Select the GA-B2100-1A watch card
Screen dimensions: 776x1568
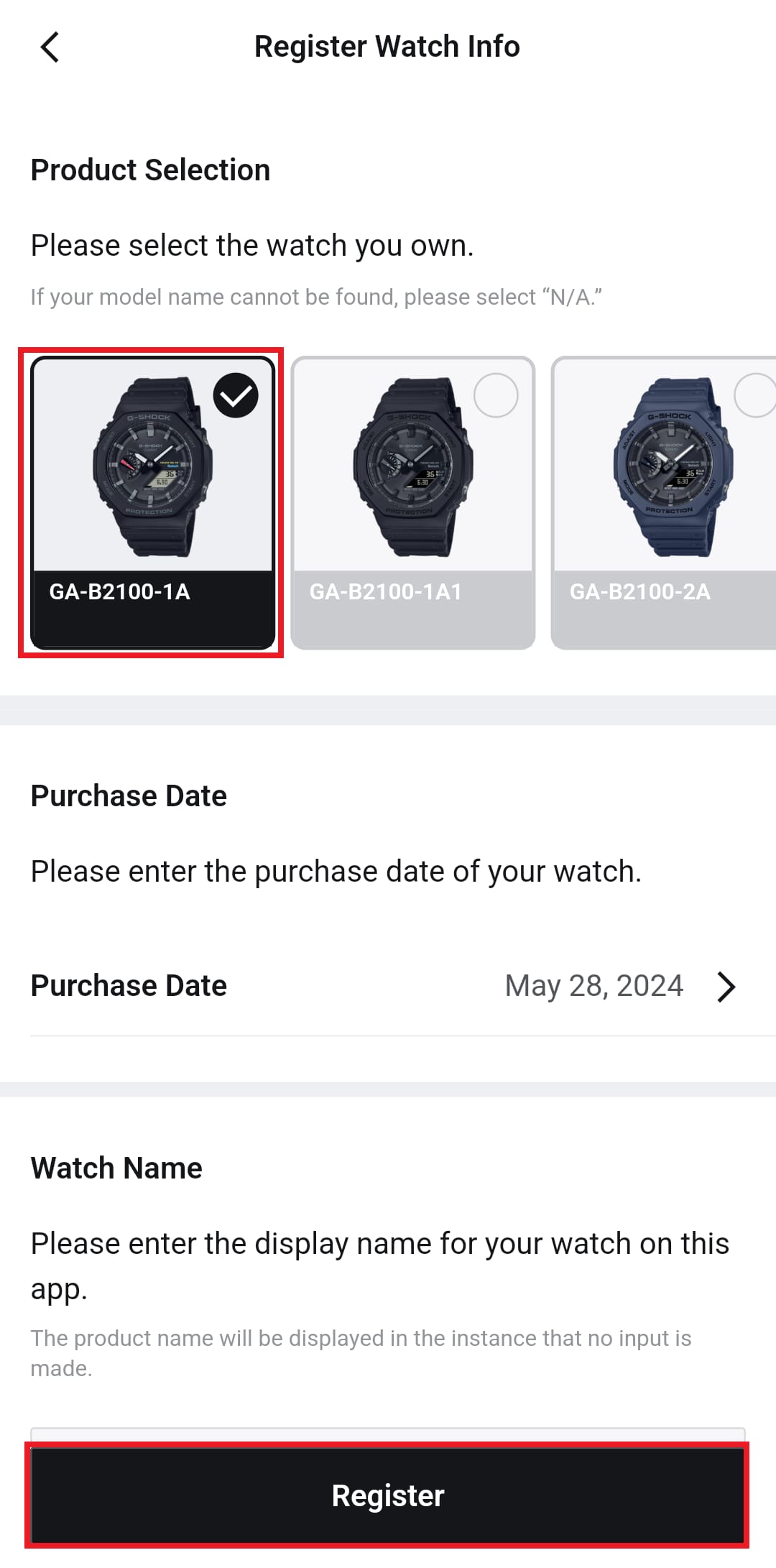[x=152, y=503]
